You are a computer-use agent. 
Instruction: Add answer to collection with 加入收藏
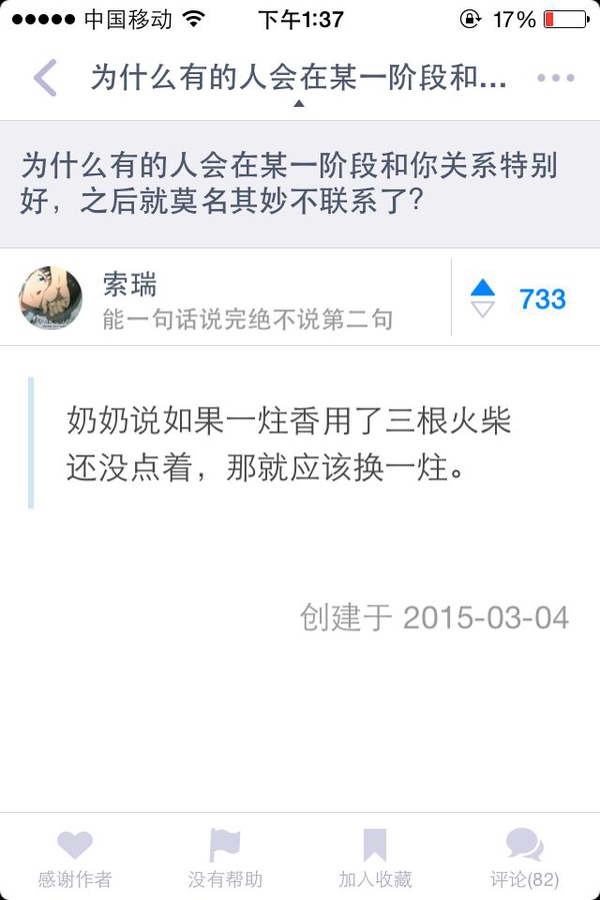375,858
